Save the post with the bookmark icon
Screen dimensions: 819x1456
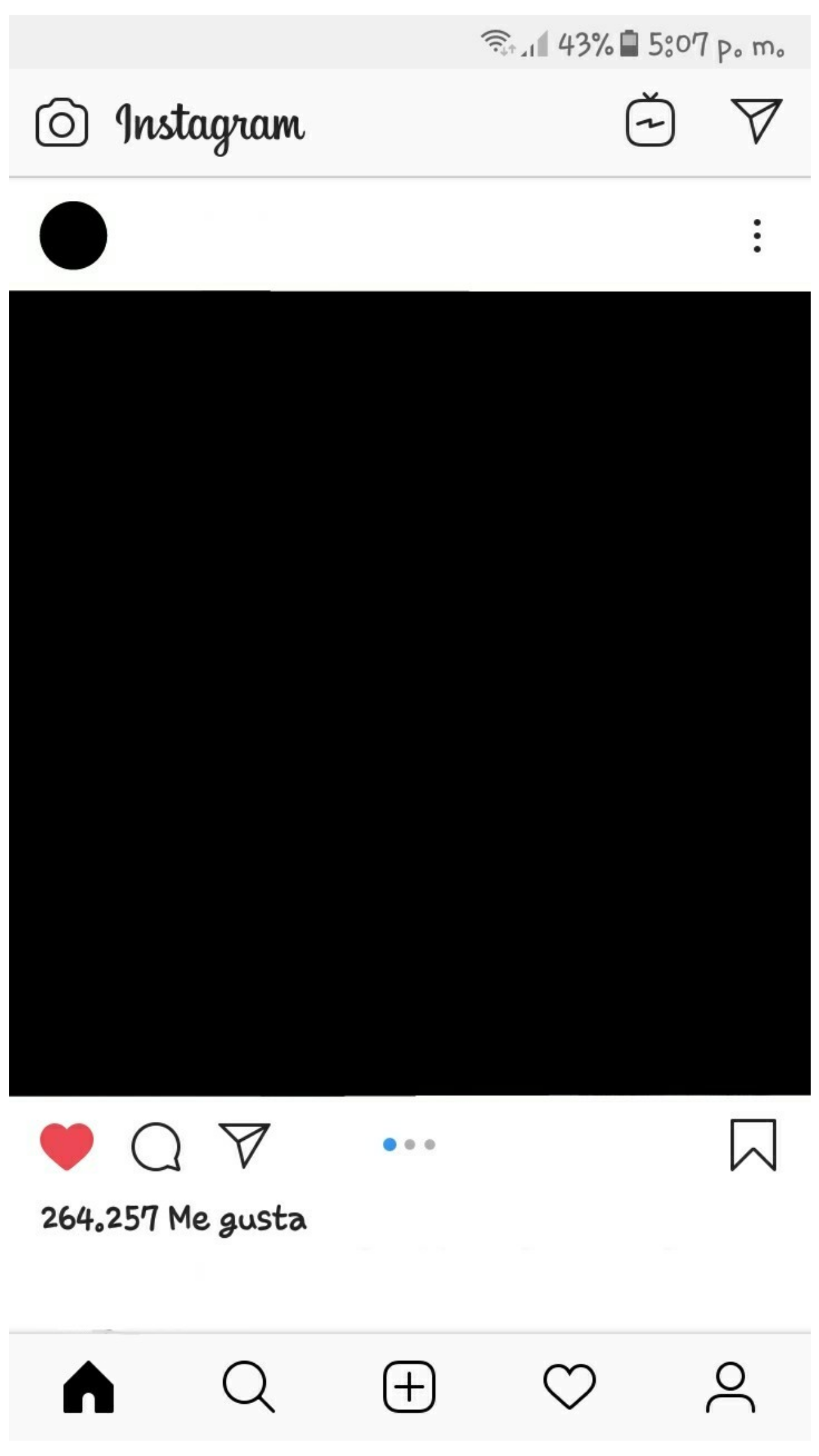pyautogui.click(x=753, y=1145)
